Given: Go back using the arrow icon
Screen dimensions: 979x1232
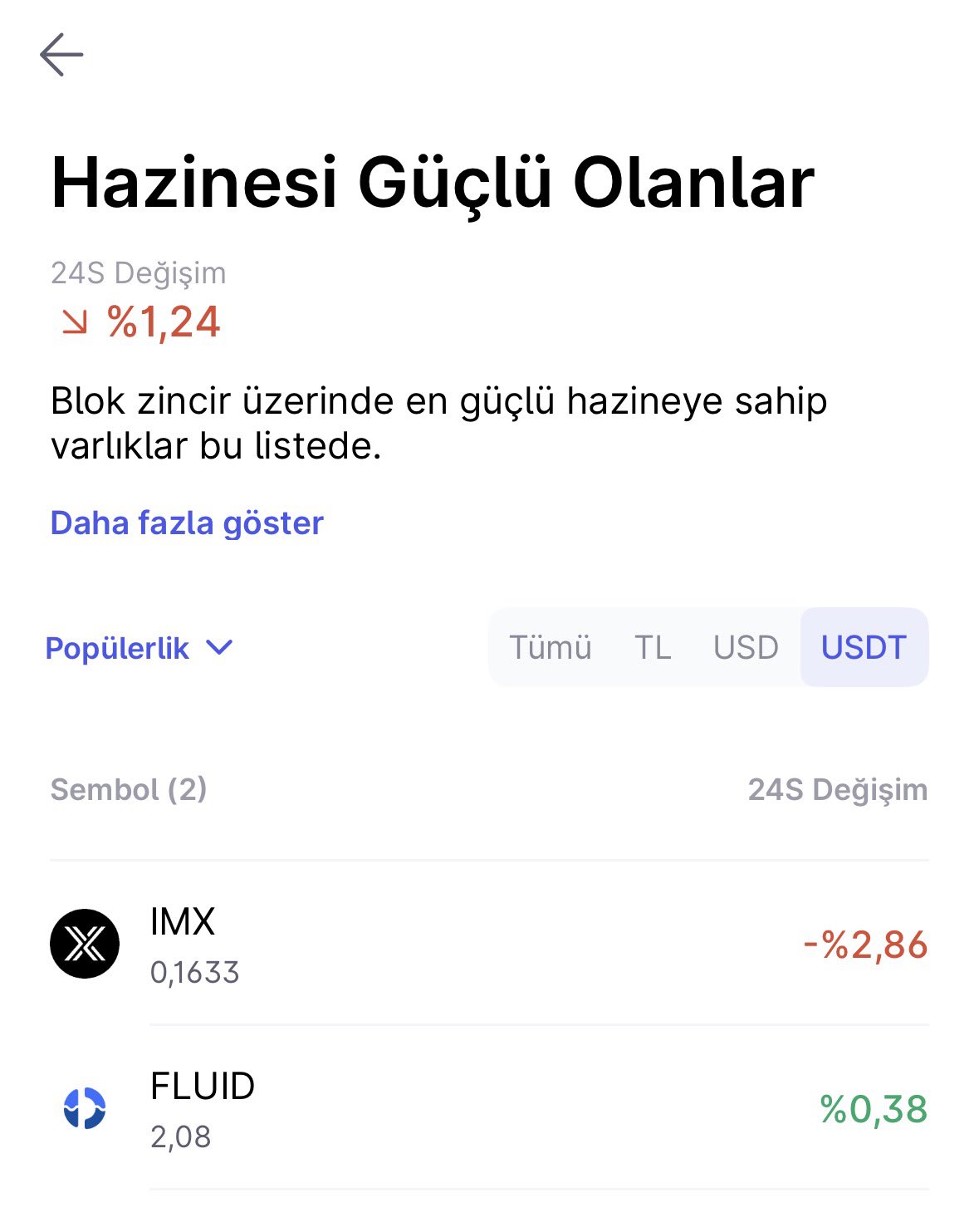Looking at the screenshot, I should [x=61, y=55].
